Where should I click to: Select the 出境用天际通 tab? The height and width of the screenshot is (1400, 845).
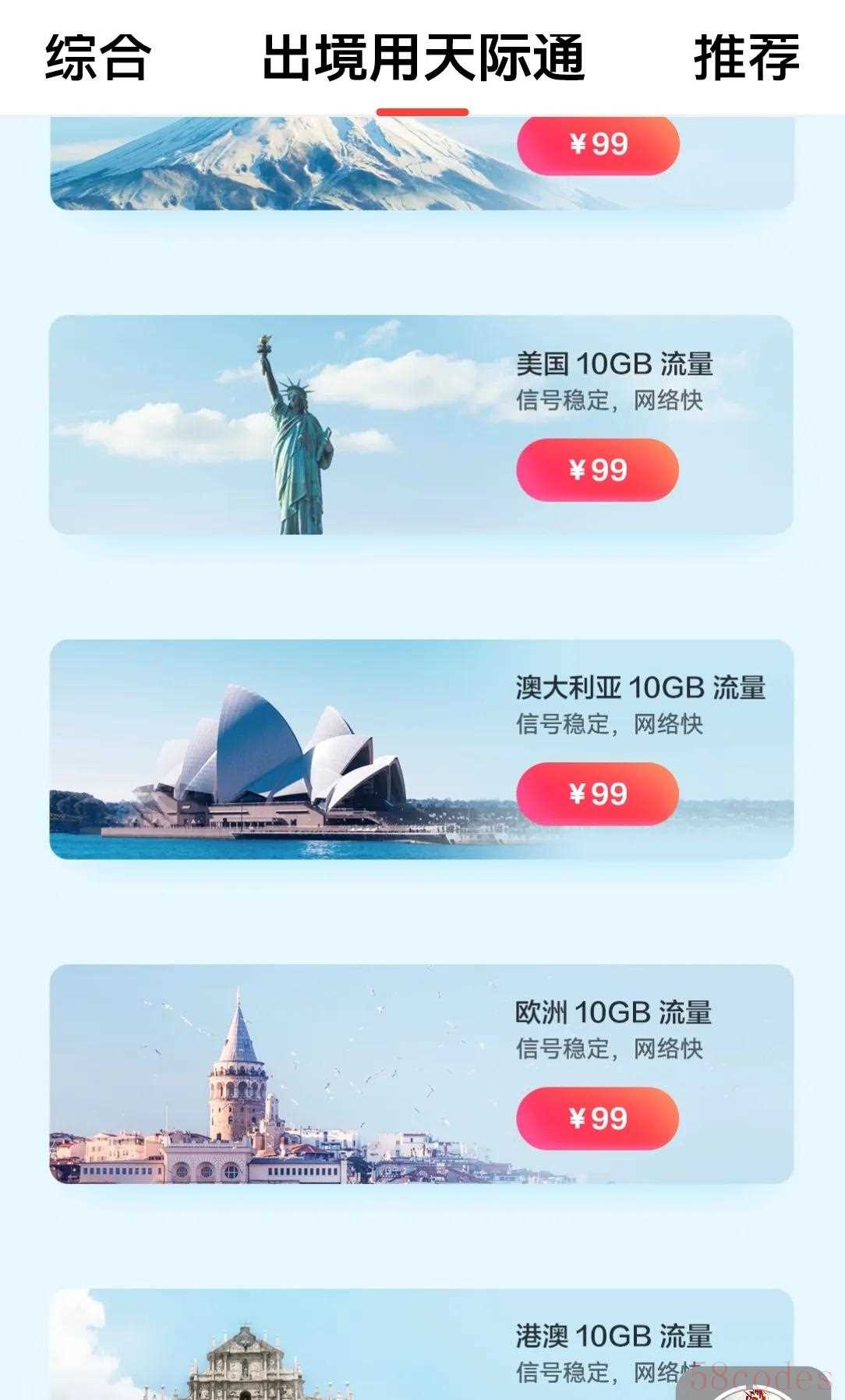[x=422, y=58]
